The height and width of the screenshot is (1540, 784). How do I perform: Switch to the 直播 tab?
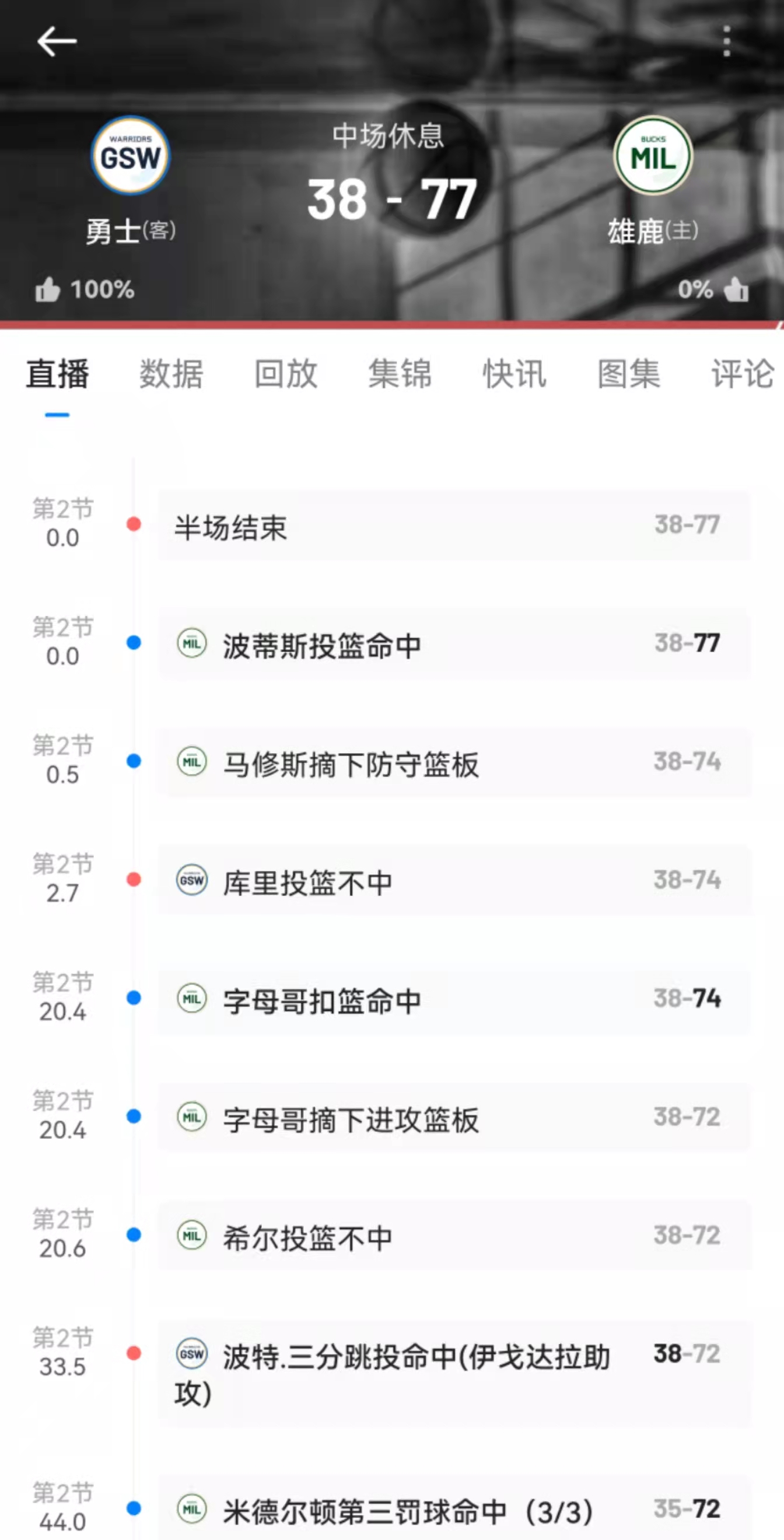point(57,374)
